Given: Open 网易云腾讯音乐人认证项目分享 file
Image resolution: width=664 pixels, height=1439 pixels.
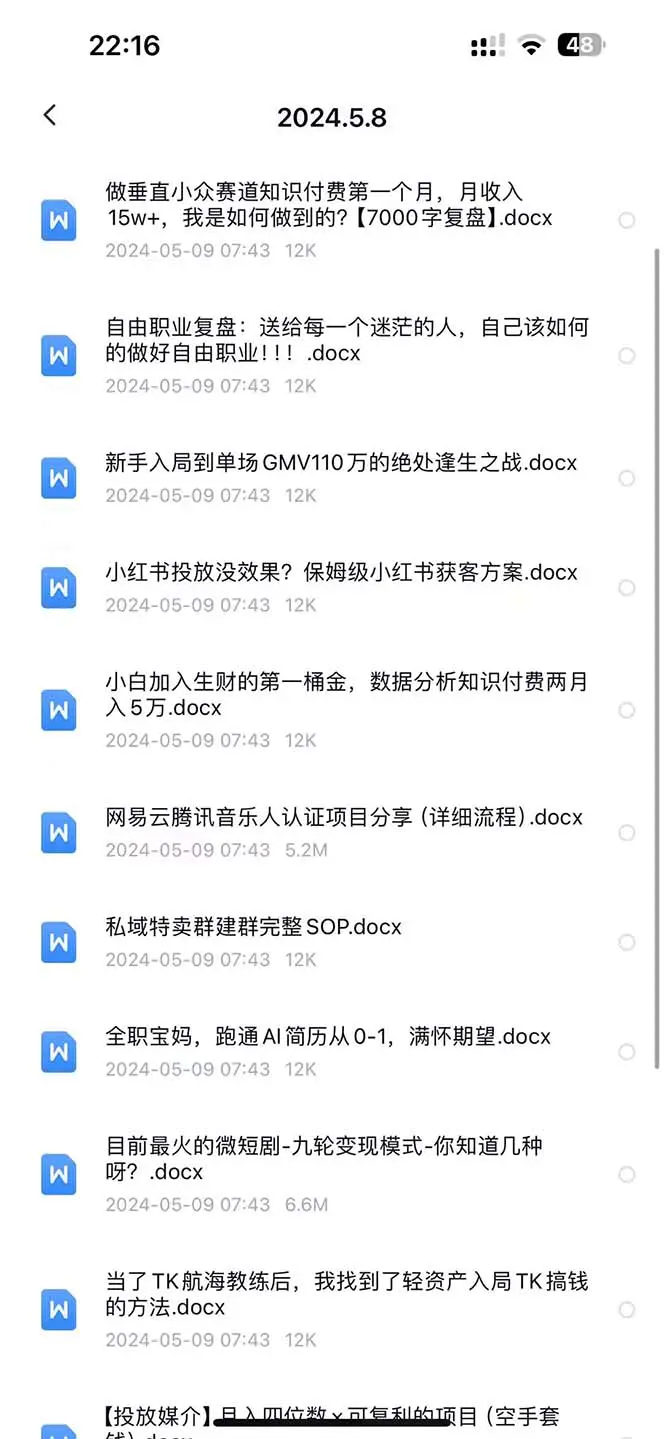Looking at the screenshot, I should point(343,818).
